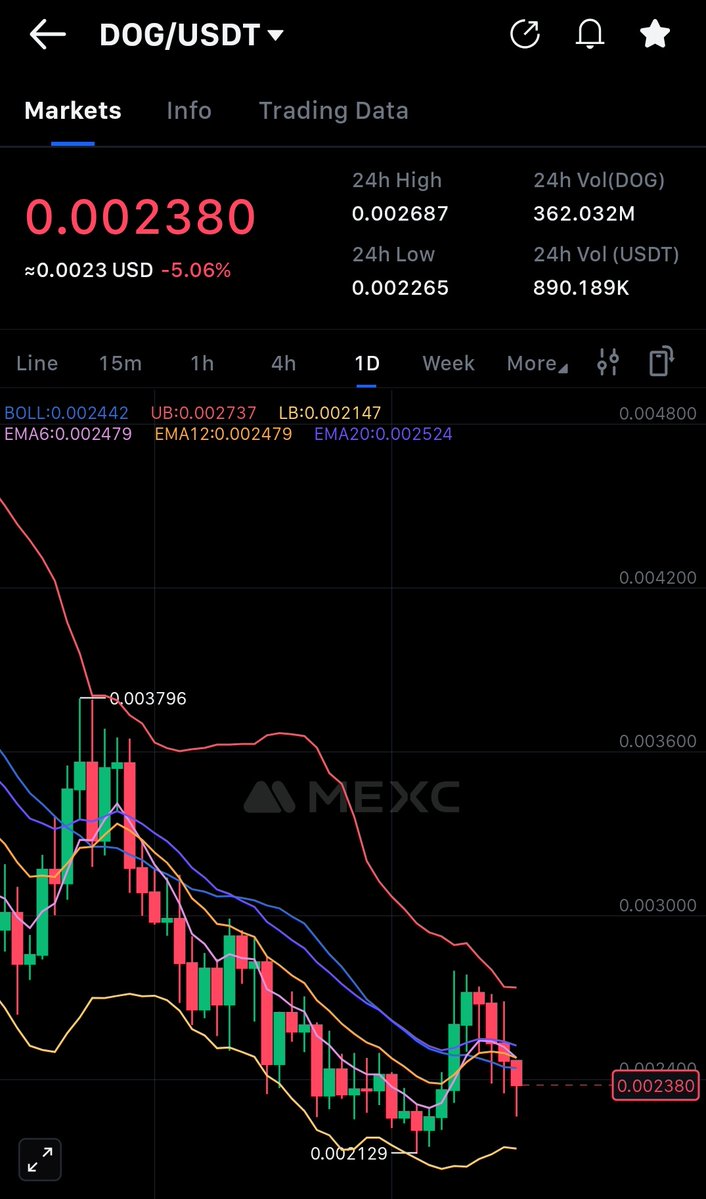Toggle the favorite star for DOG/USDT
The image size is (706, 1199).
655,34
